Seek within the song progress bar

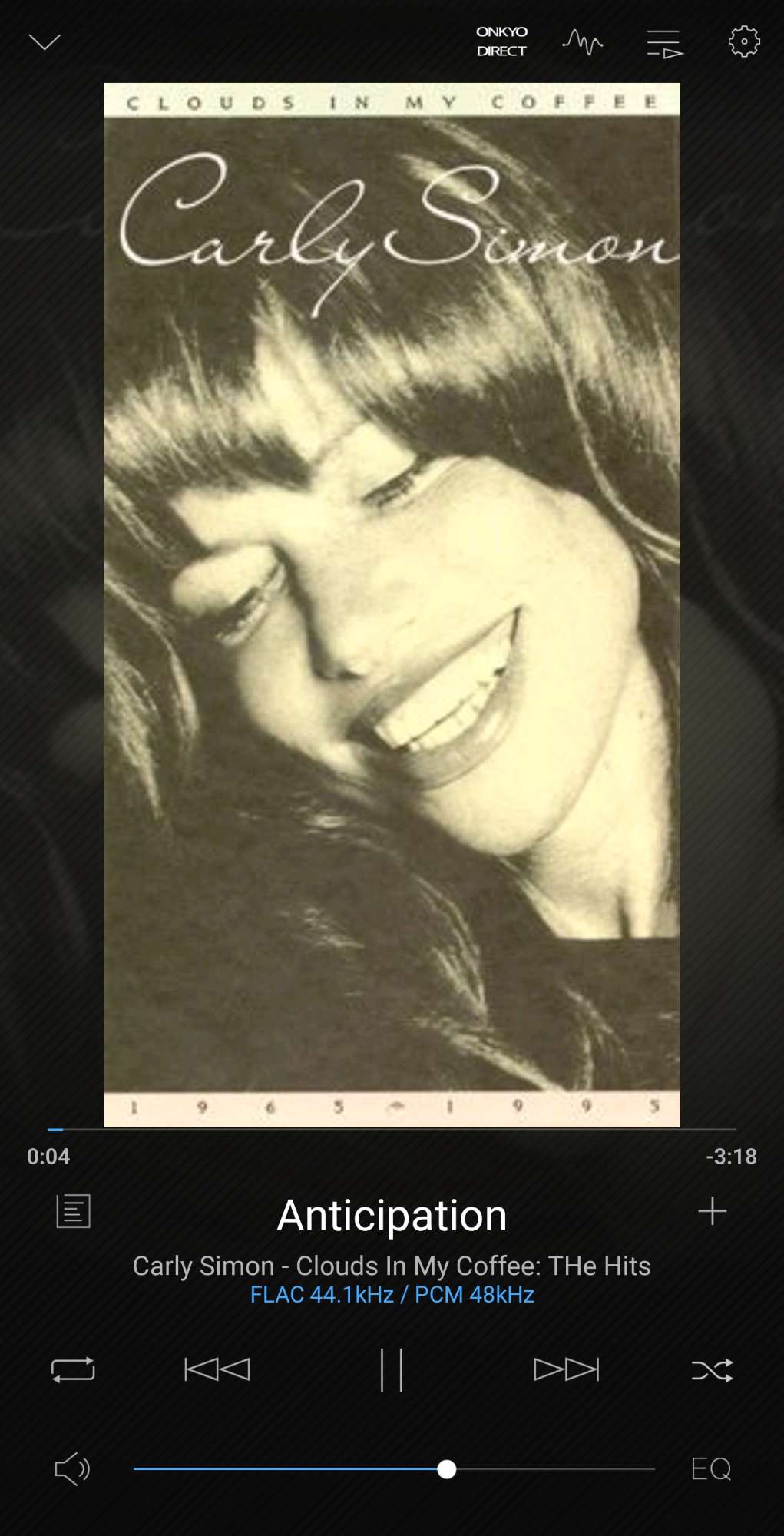pyautogui.click(x=392, y=1130)
